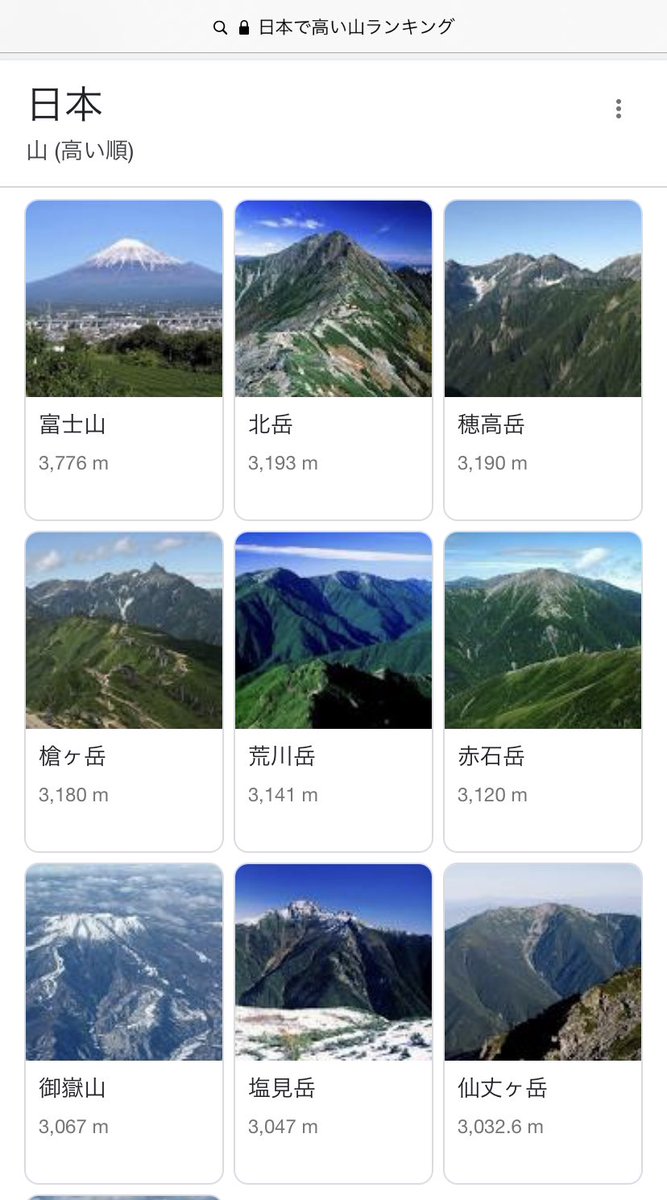View details for 穂高岳
667x1200 pixels.
542,359
